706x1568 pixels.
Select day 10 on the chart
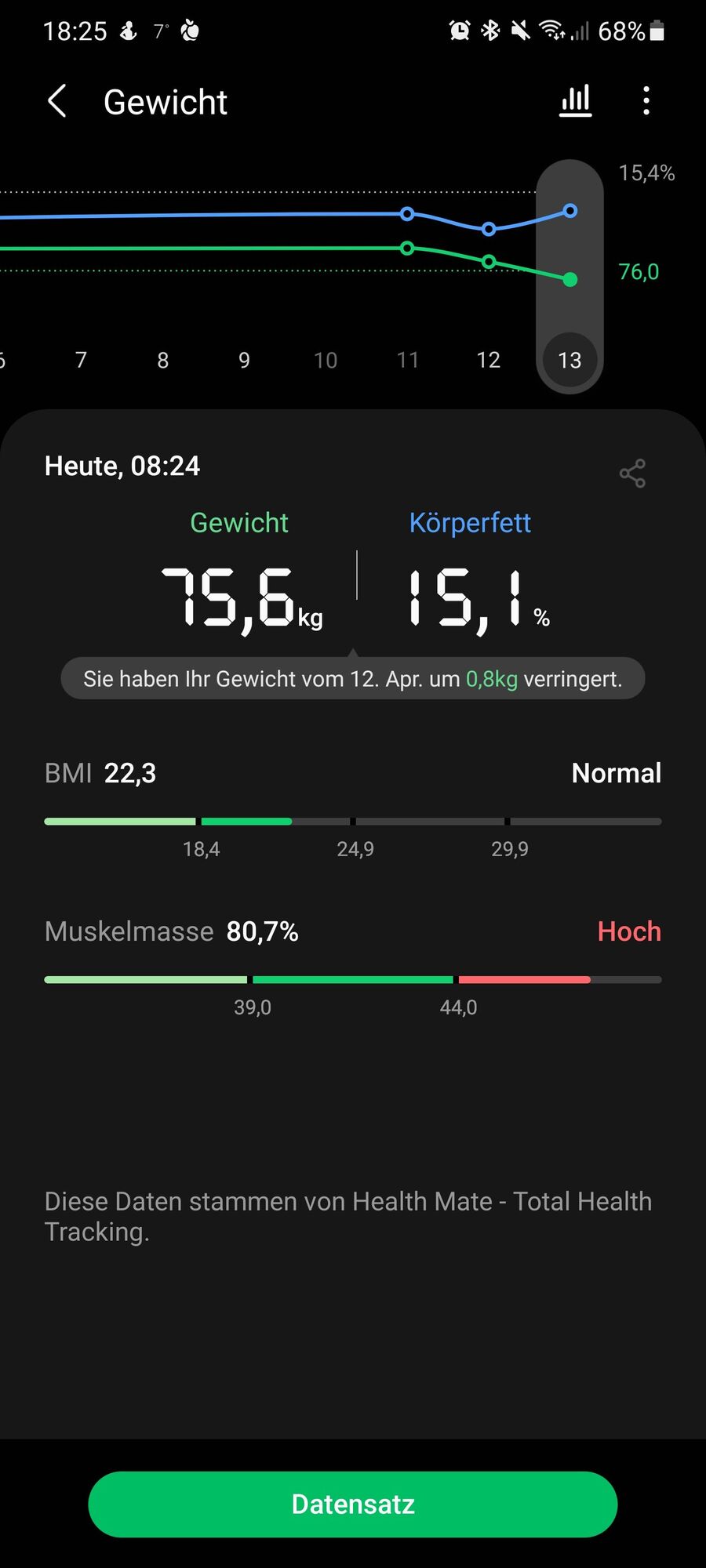326,360
